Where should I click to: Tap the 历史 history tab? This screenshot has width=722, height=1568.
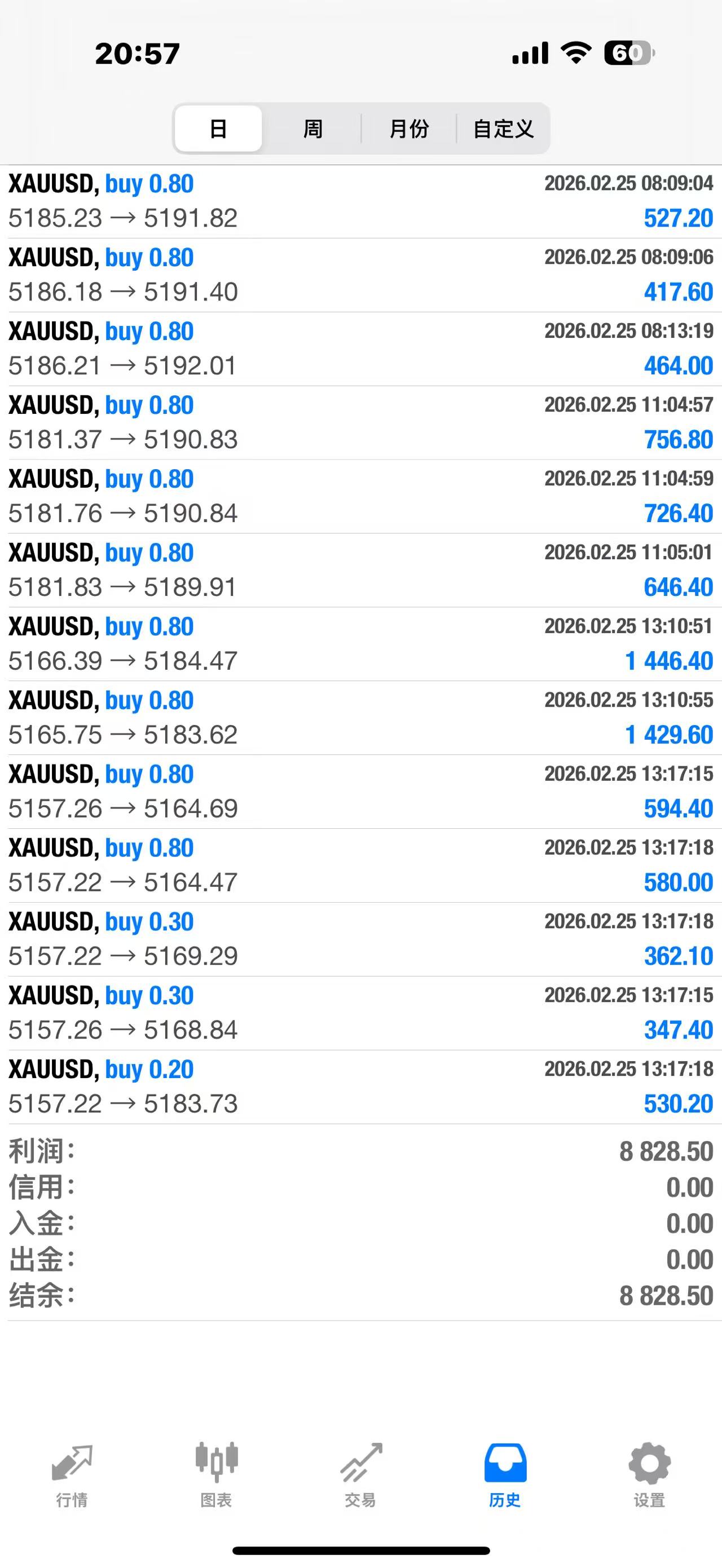click(505, 1474)
